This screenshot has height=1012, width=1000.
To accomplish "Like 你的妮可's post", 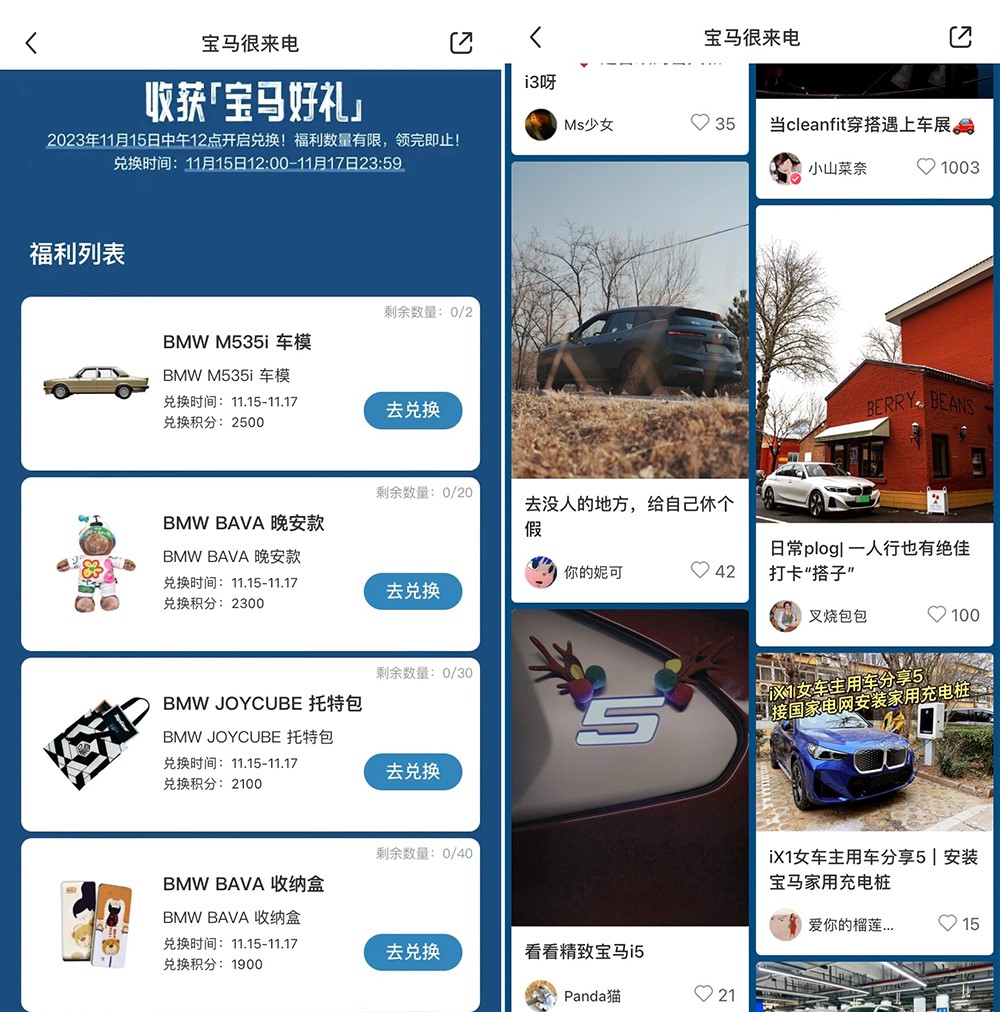I will pos(700,571).
